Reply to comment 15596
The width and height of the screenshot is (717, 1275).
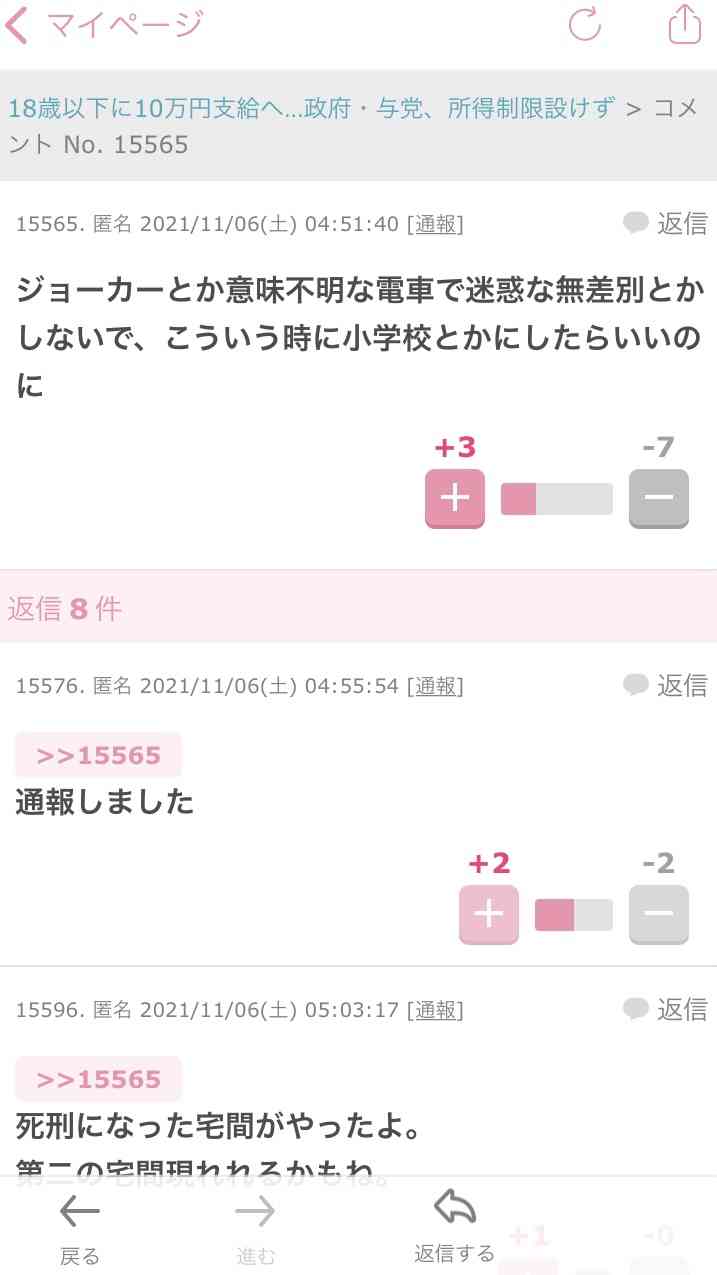tap(665, 1009)
